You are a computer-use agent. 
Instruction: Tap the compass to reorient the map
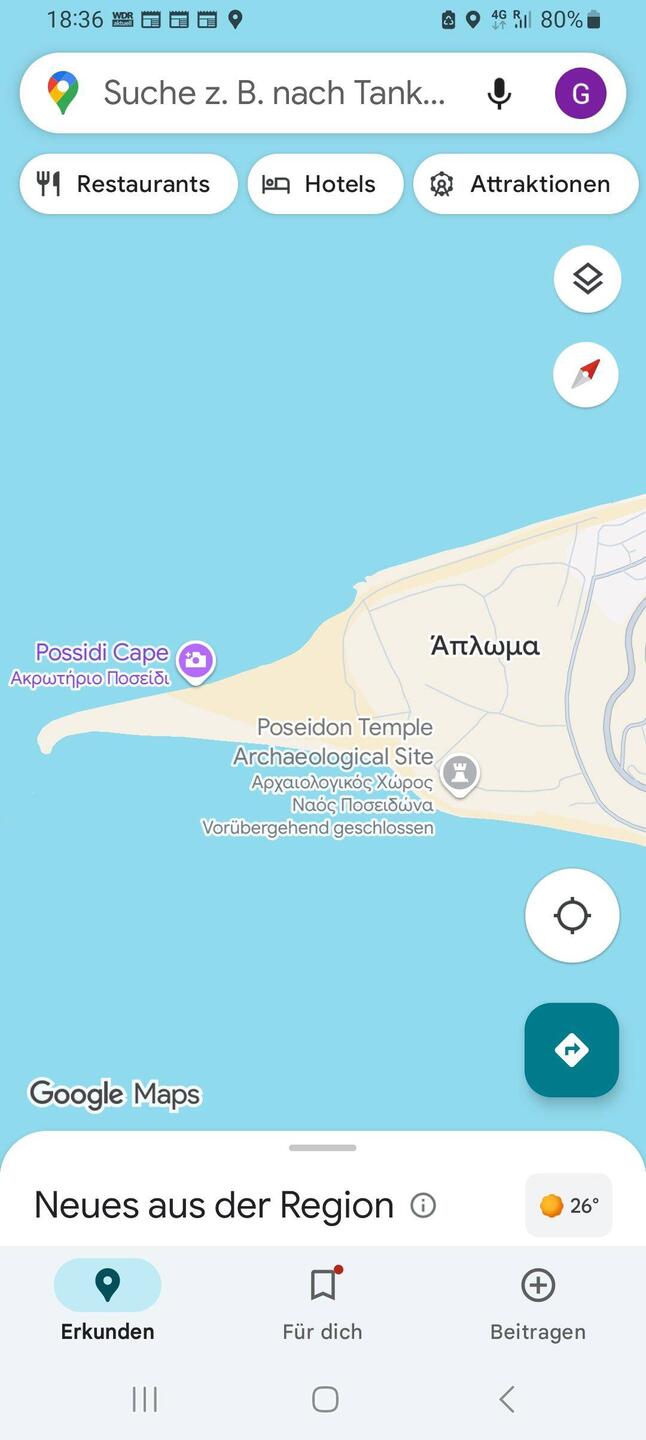pos(586,374)
